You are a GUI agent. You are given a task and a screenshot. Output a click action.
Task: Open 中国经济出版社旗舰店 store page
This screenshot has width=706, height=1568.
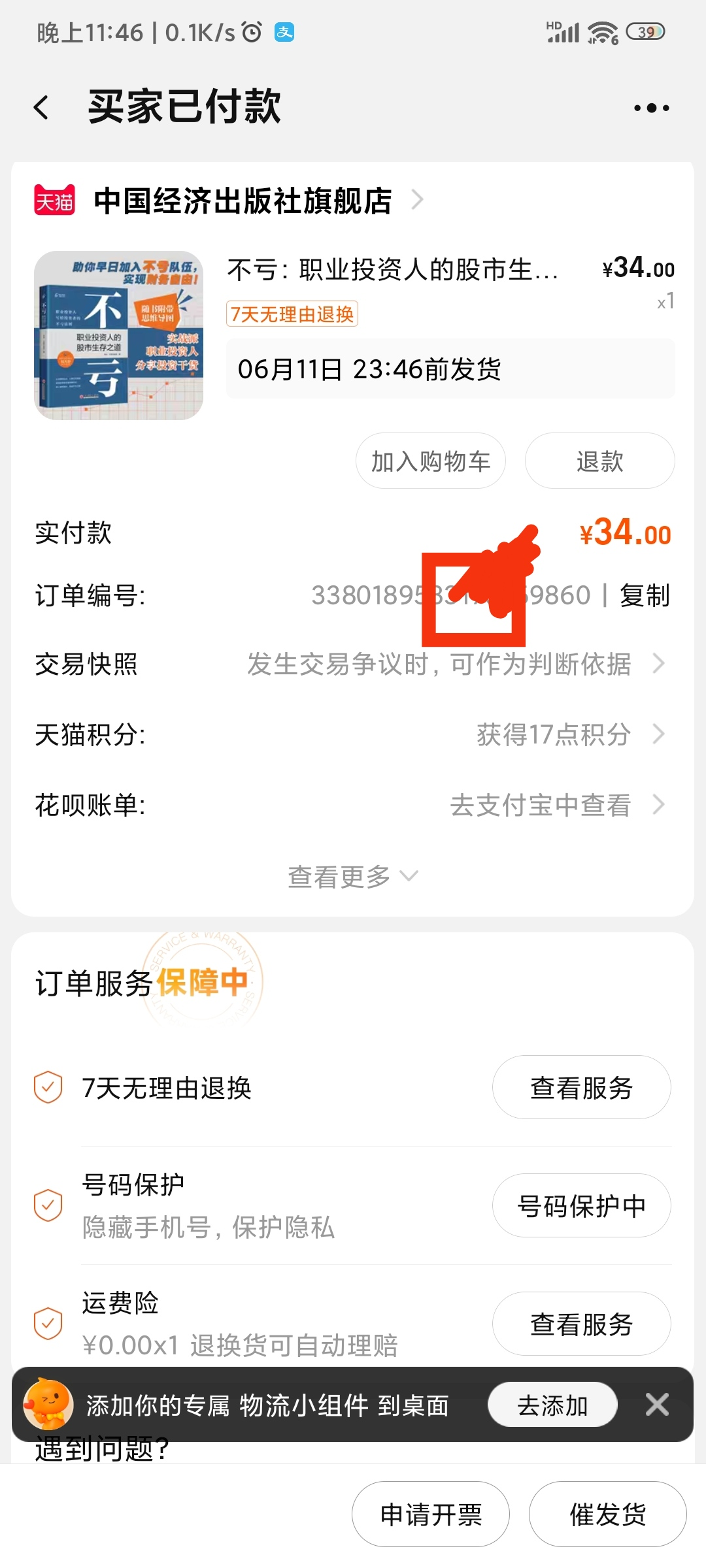[x=243, y=201]
